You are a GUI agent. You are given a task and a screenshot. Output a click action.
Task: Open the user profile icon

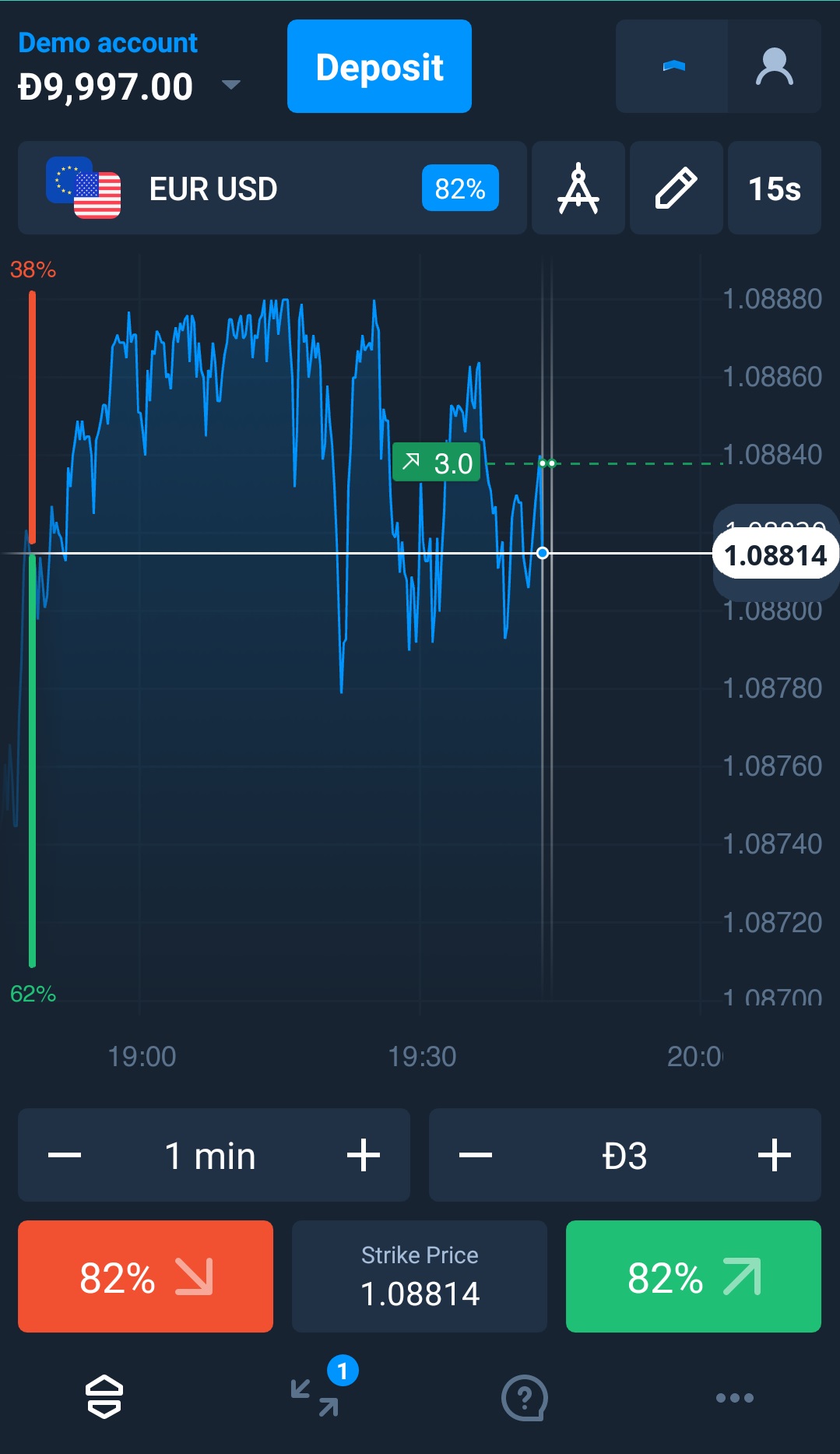774,66
